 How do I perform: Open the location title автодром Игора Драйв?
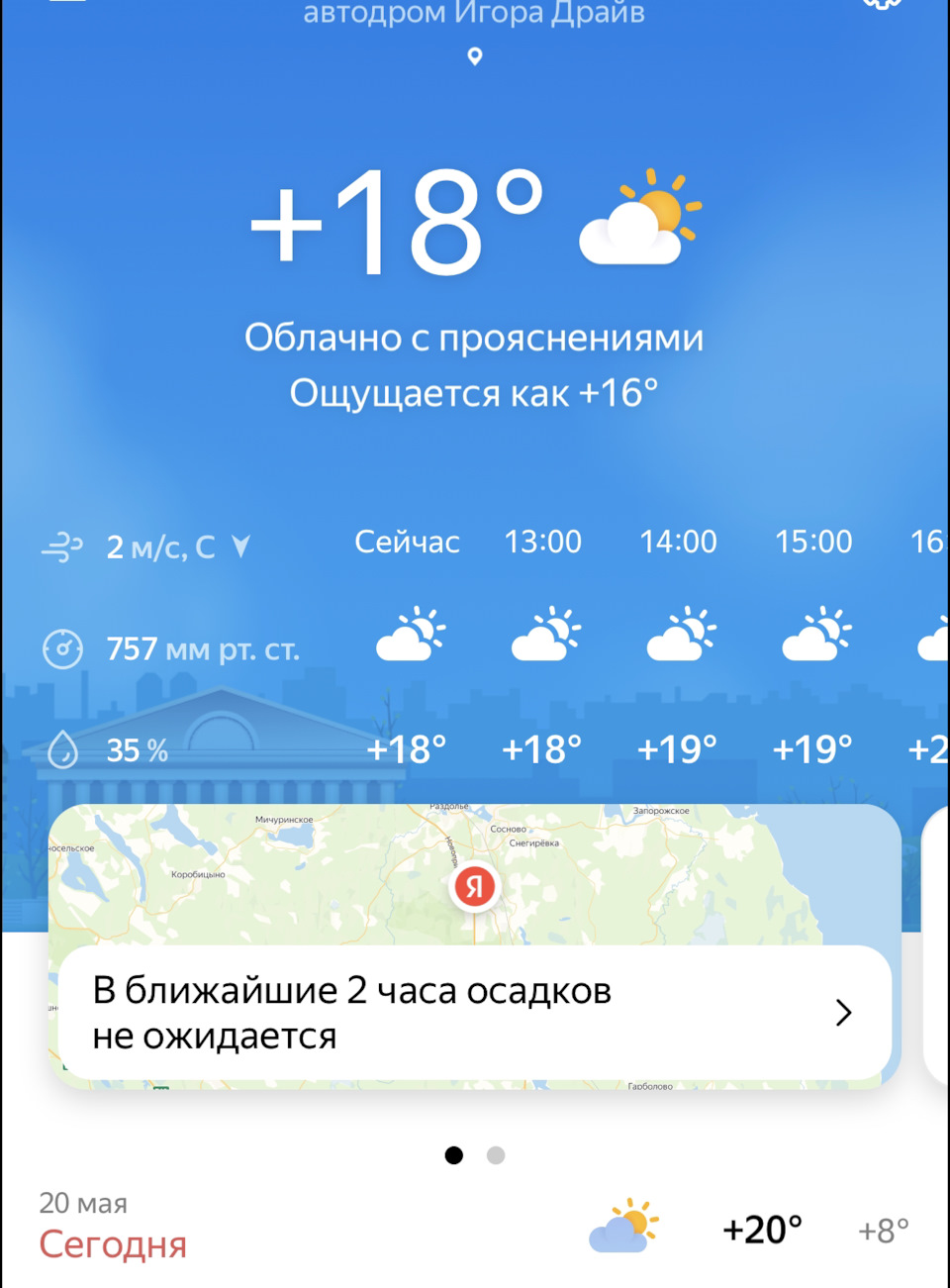coord(474,14)
